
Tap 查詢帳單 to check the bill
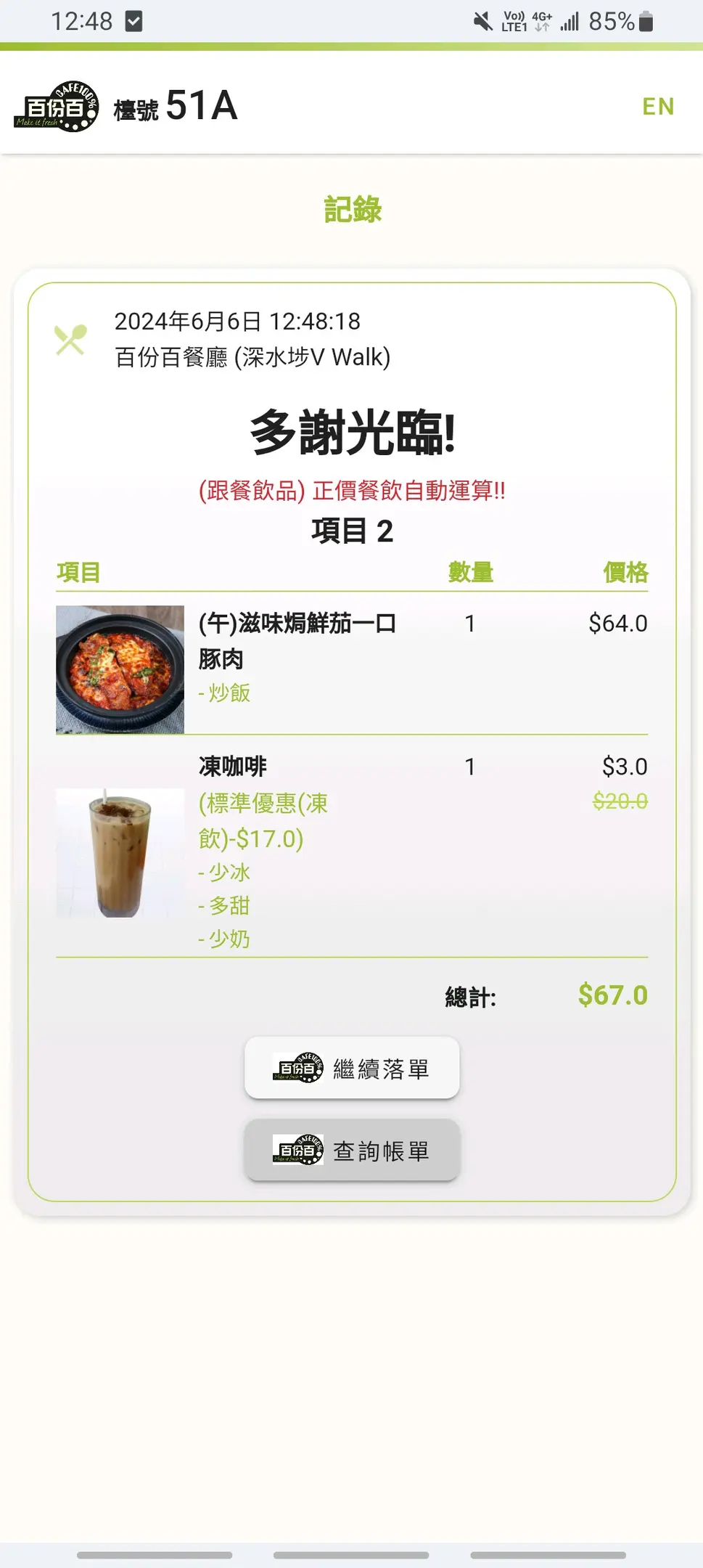[x=352, y=1150]
